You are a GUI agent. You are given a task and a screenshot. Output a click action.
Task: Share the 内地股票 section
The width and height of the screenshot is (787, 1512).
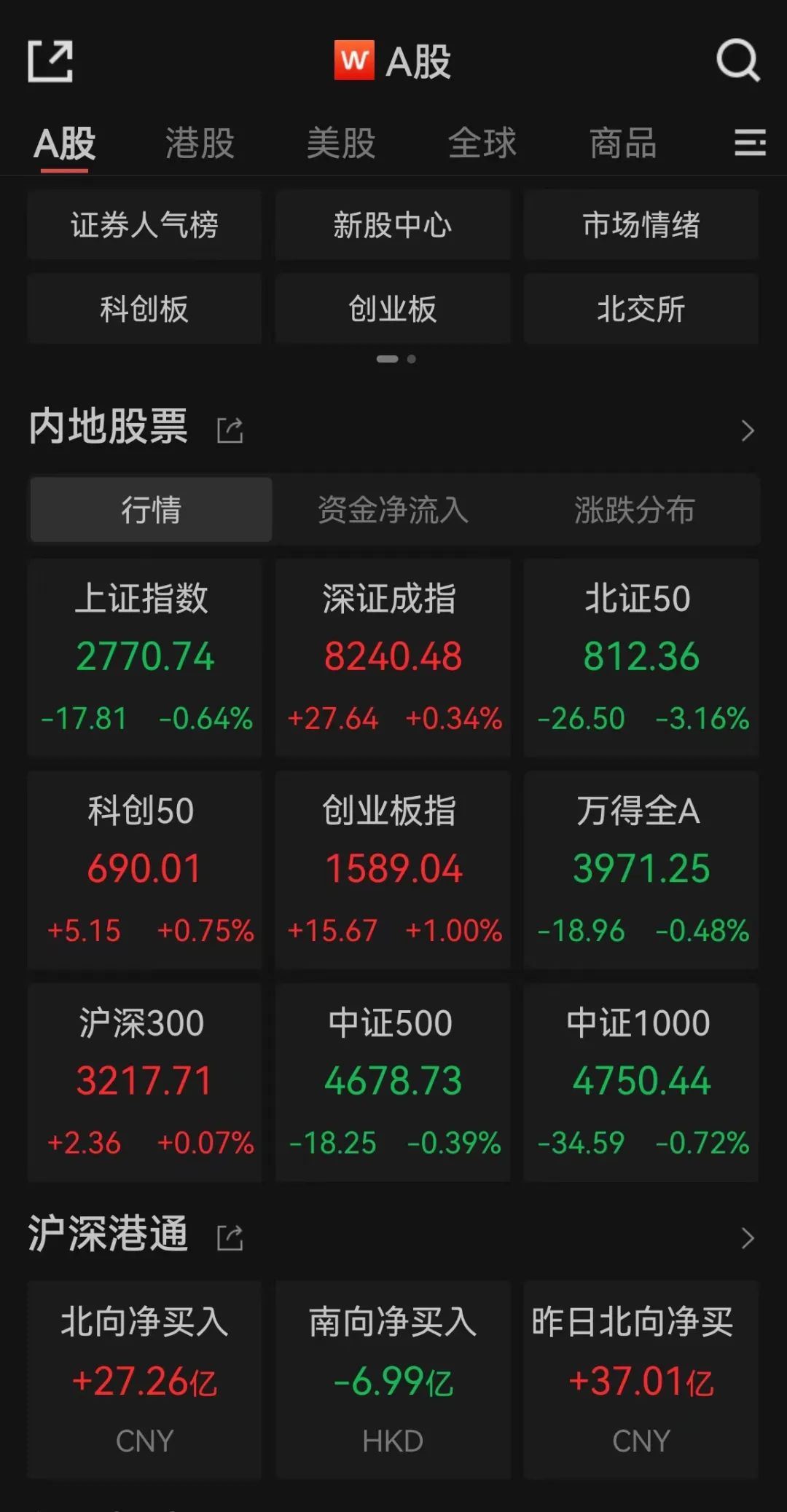tap(230, 430)
